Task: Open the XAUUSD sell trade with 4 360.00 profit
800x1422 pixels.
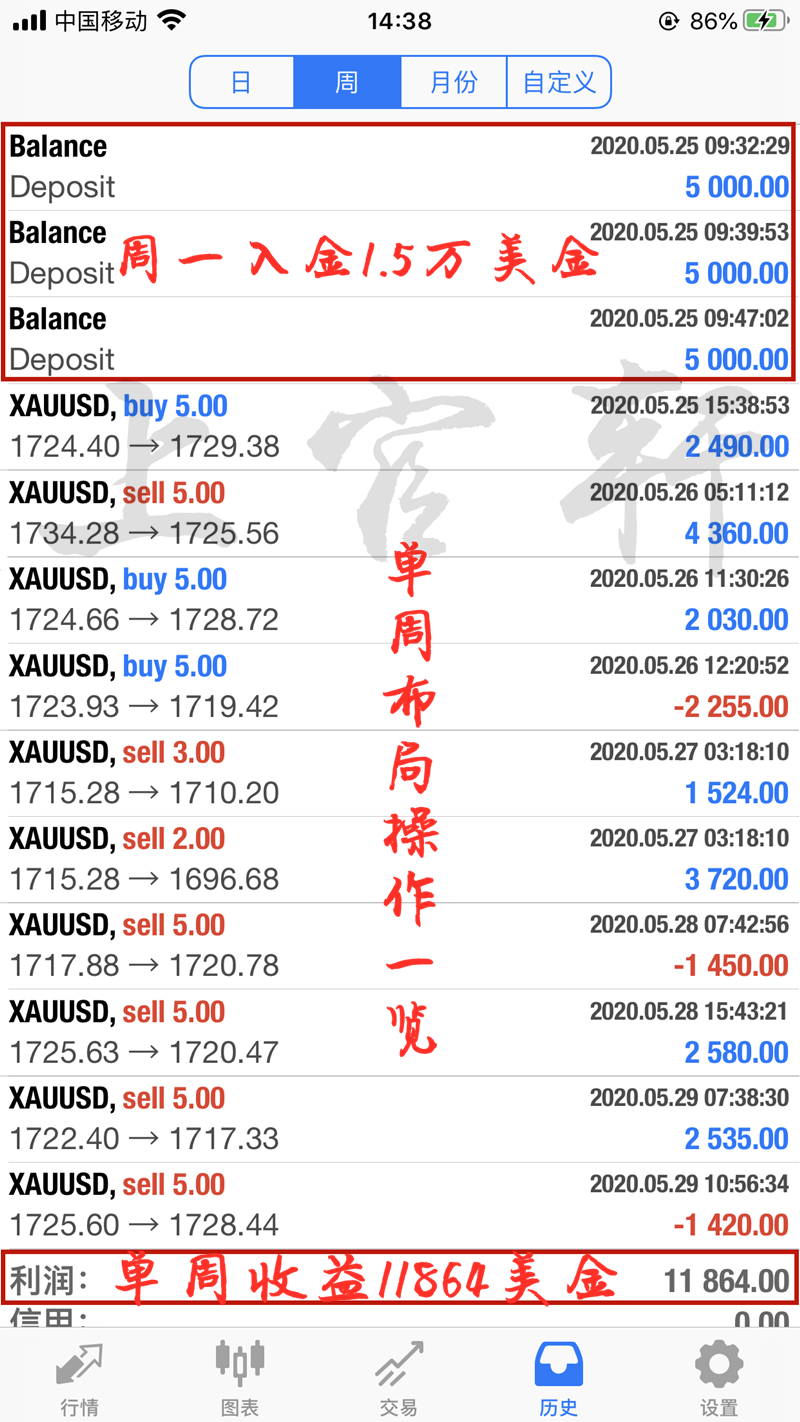Action: click(x=399, y=513)
